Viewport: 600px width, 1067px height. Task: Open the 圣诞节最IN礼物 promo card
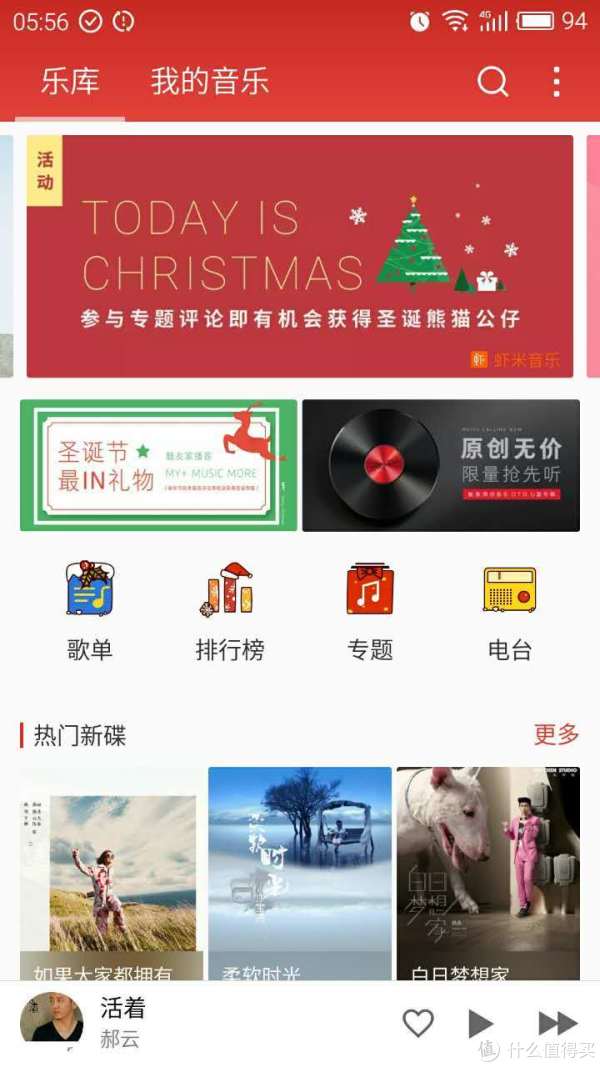[x=159, y=465]
